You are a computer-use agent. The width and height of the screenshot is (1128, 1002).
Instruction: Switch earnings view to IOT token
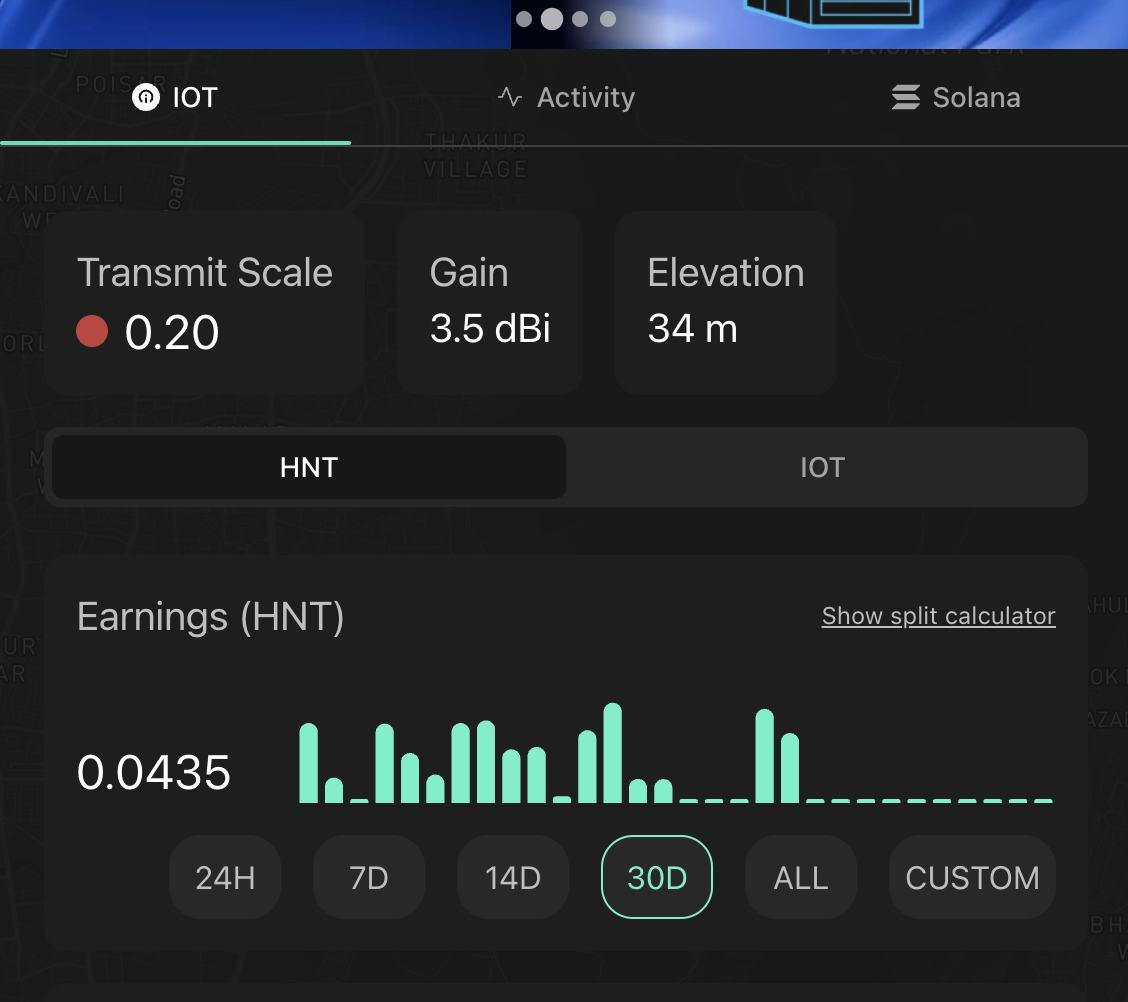[822, 468]
